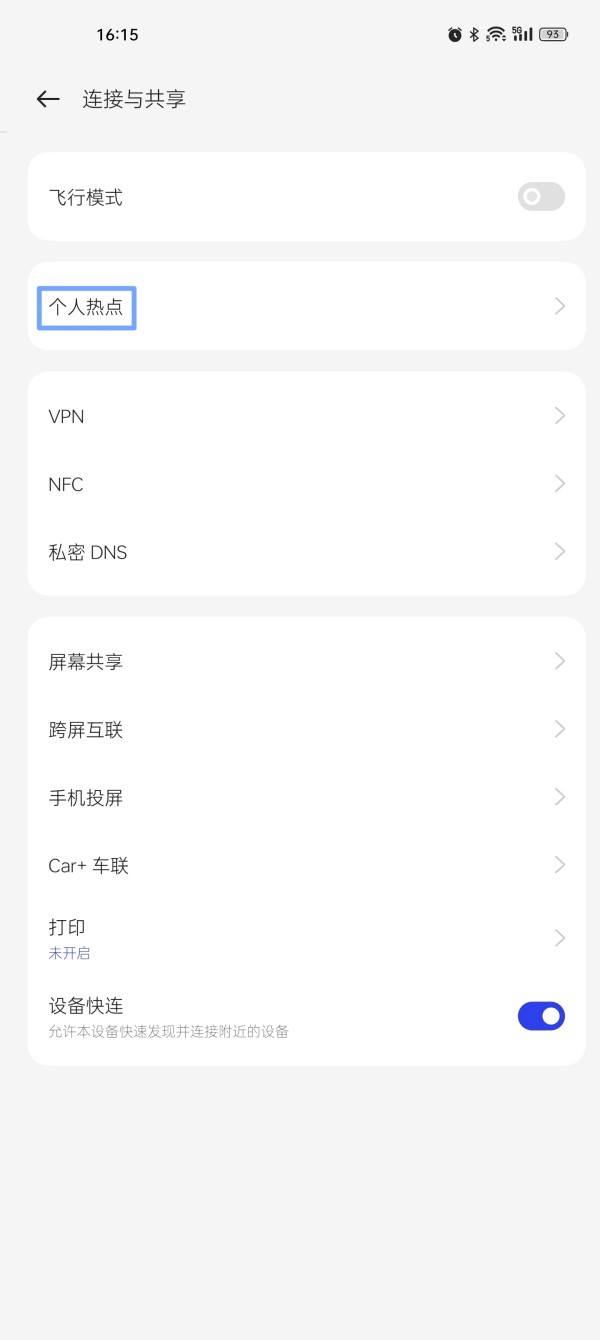This screenshot has width=600, height=1340.
Task: Disable the 设备快连 switch
Action: [x=541, y=1016]
